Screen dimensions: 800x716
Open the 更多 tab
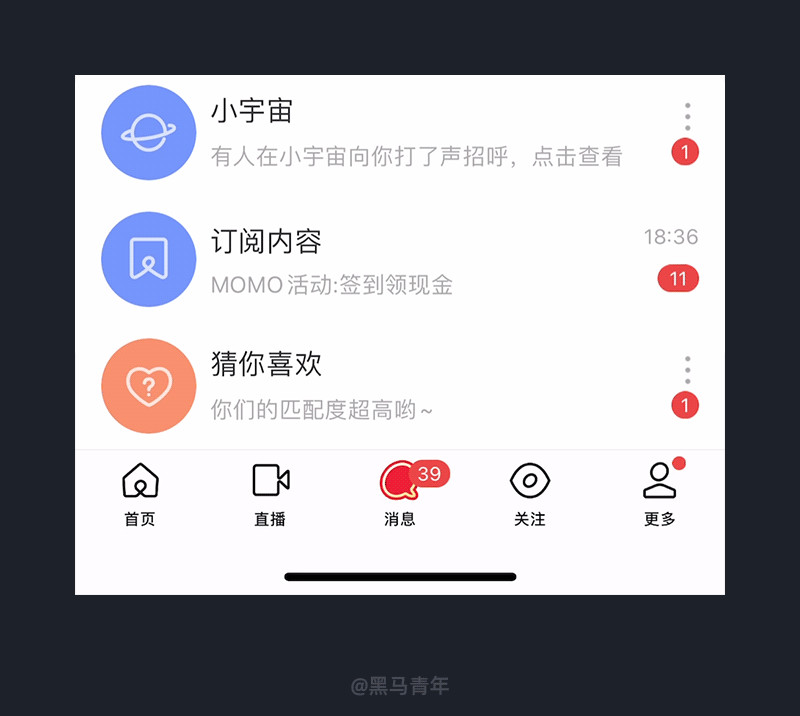pyautogui.click(x=660, y=494)
